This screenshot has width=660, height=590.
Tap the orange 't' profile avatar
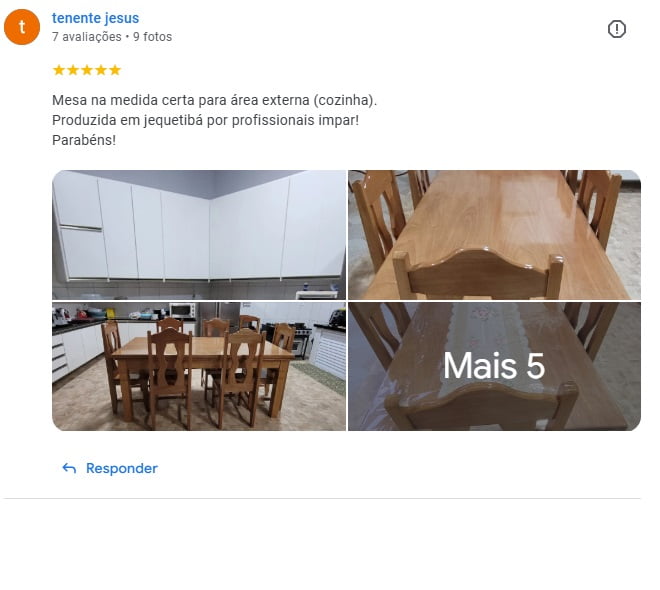[22, 27]
